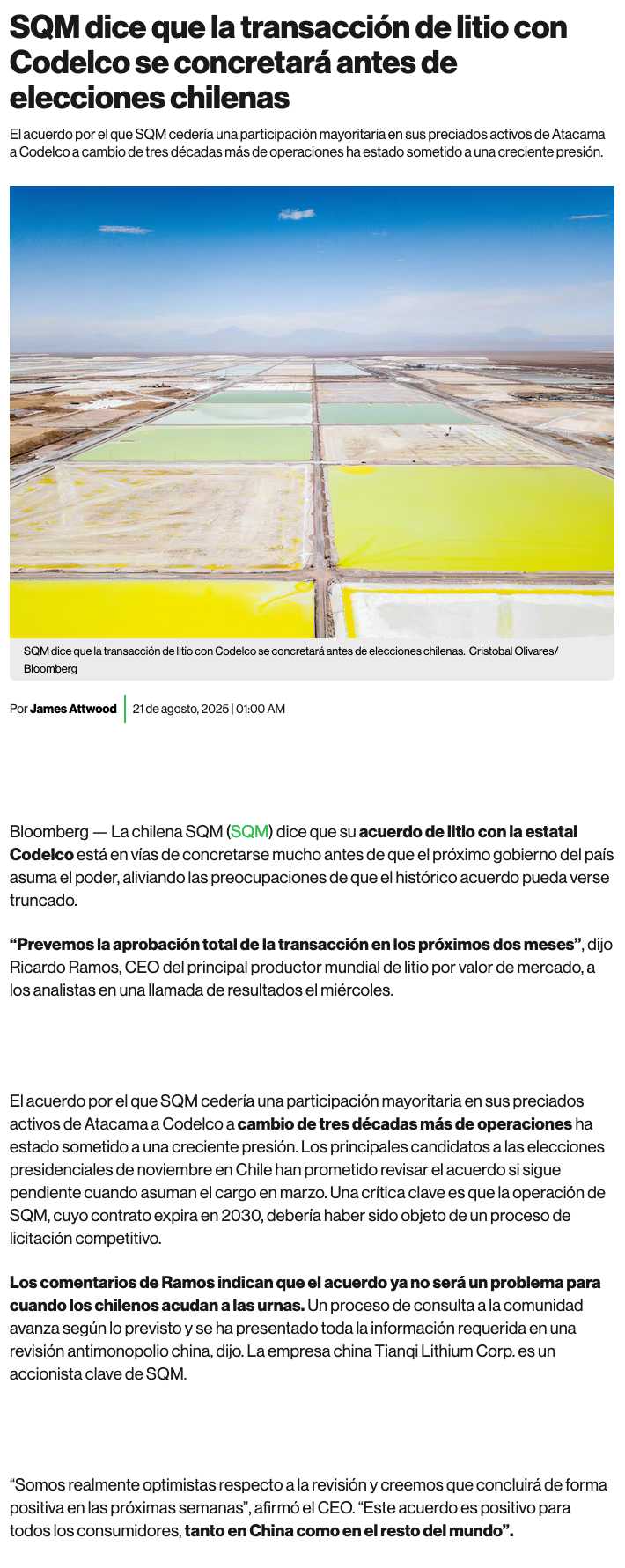This screenshot has width=625, height=1568.
Task: Open the green SQM ticker link
Action: (x=249, y=831)
